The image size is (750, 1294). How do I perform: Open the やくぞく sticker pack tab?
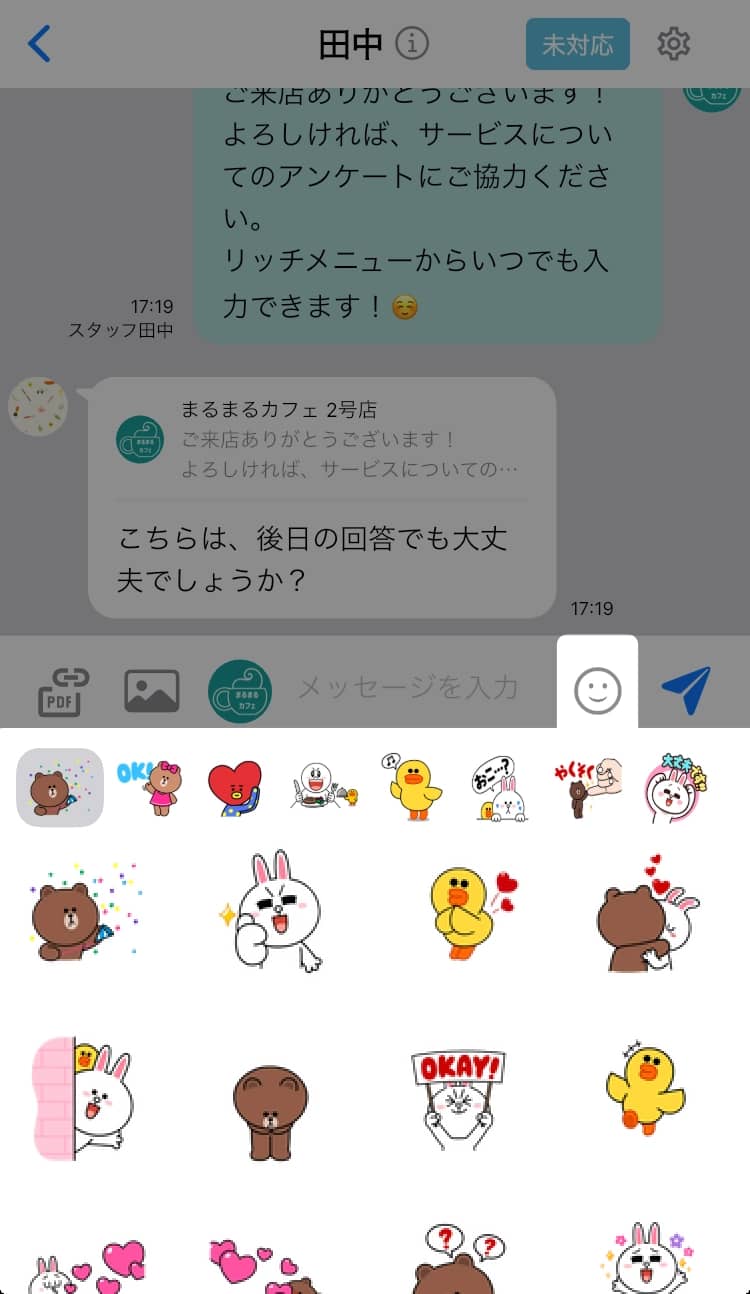coord(588,787)
